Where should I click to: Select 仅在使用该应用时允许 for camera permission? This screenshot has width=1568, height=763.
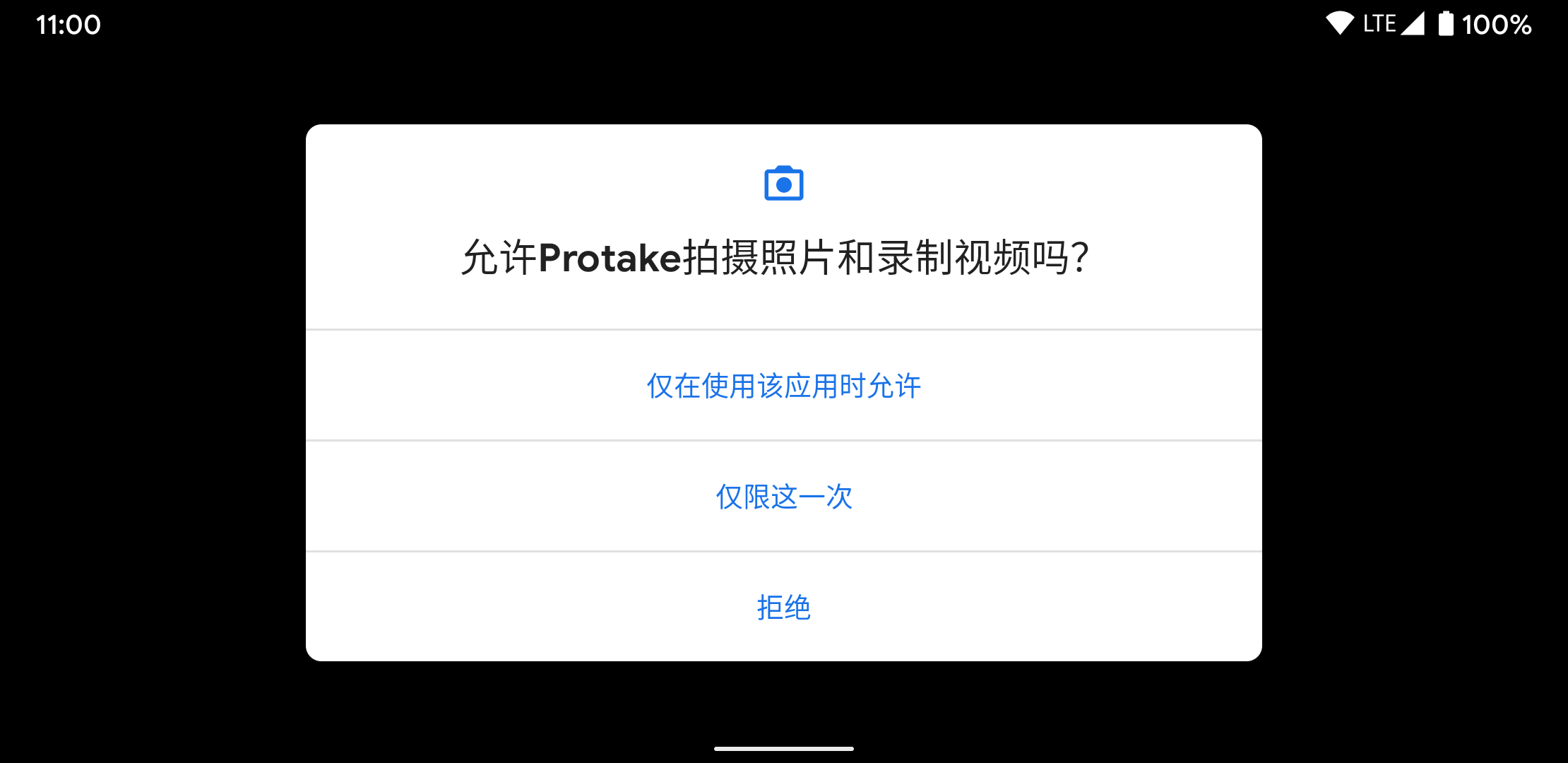783,386
